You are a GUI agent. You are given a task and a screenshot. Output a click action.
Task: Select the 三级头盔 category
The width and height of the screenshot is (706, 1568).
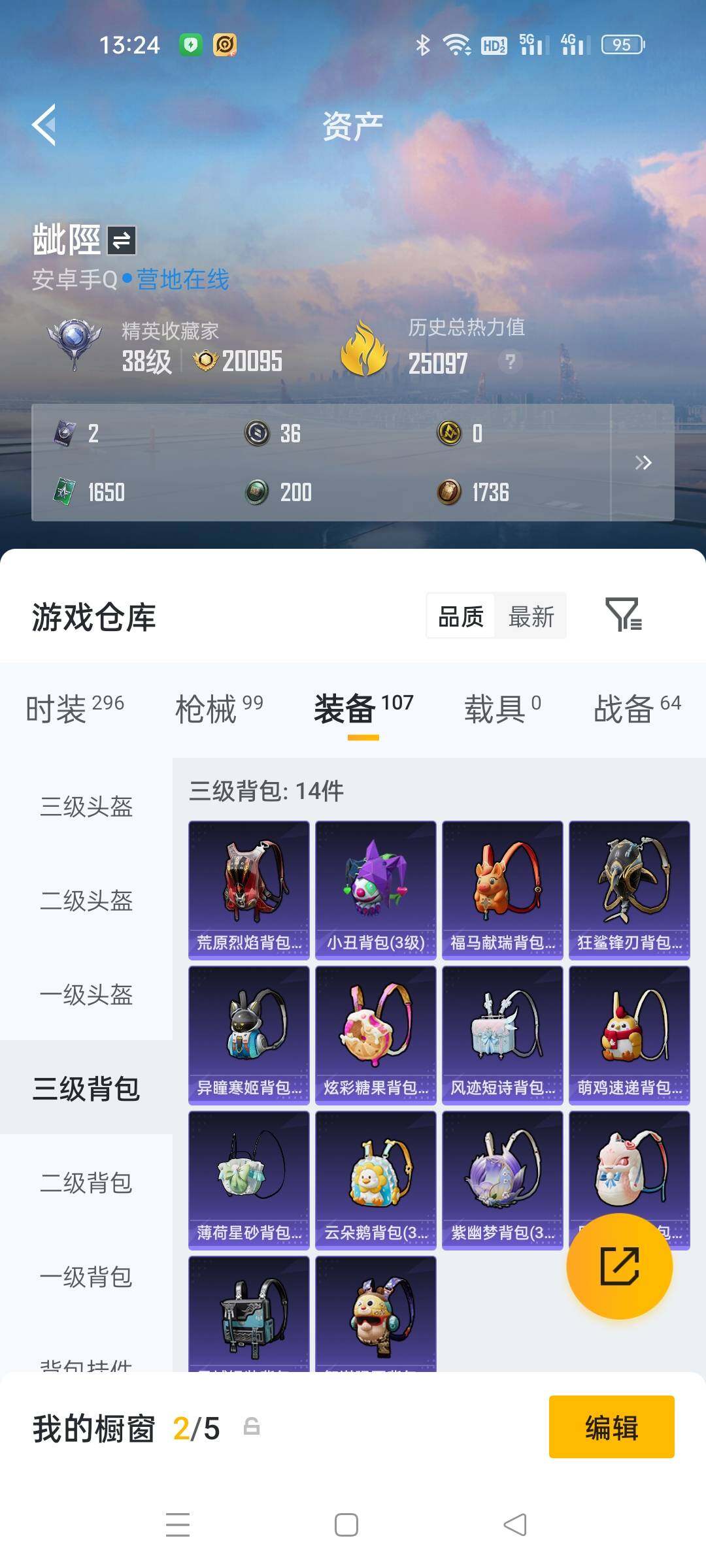(86, 807)
